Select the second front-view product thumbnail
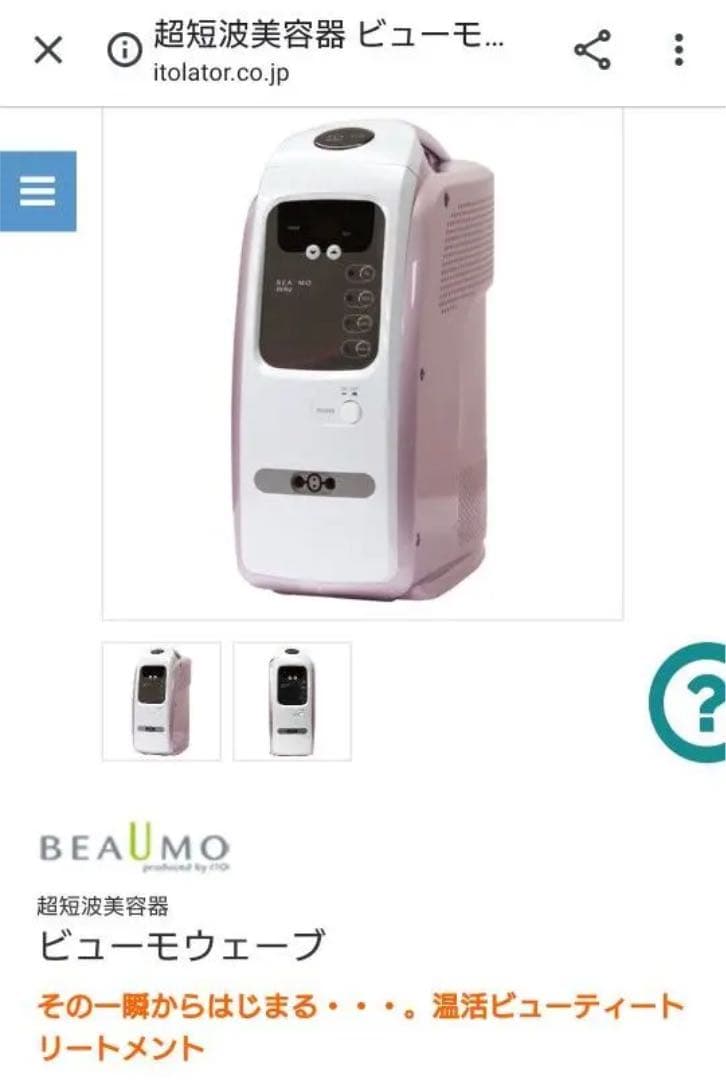Image resolution: width=726 pixels, height=1080 pixels. pyautogui.click(x=292, y=701)
